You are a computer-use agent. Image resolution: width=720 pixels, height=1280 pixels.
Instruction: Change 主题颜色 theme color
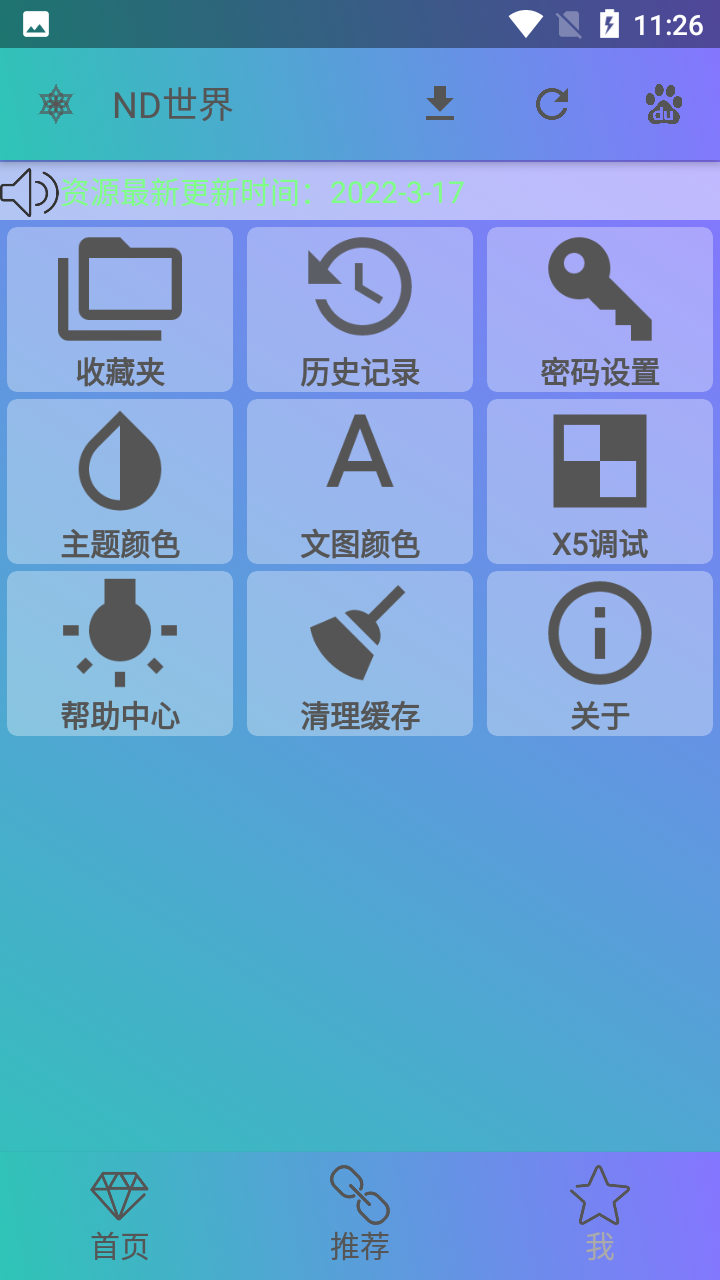click(120, 482)
